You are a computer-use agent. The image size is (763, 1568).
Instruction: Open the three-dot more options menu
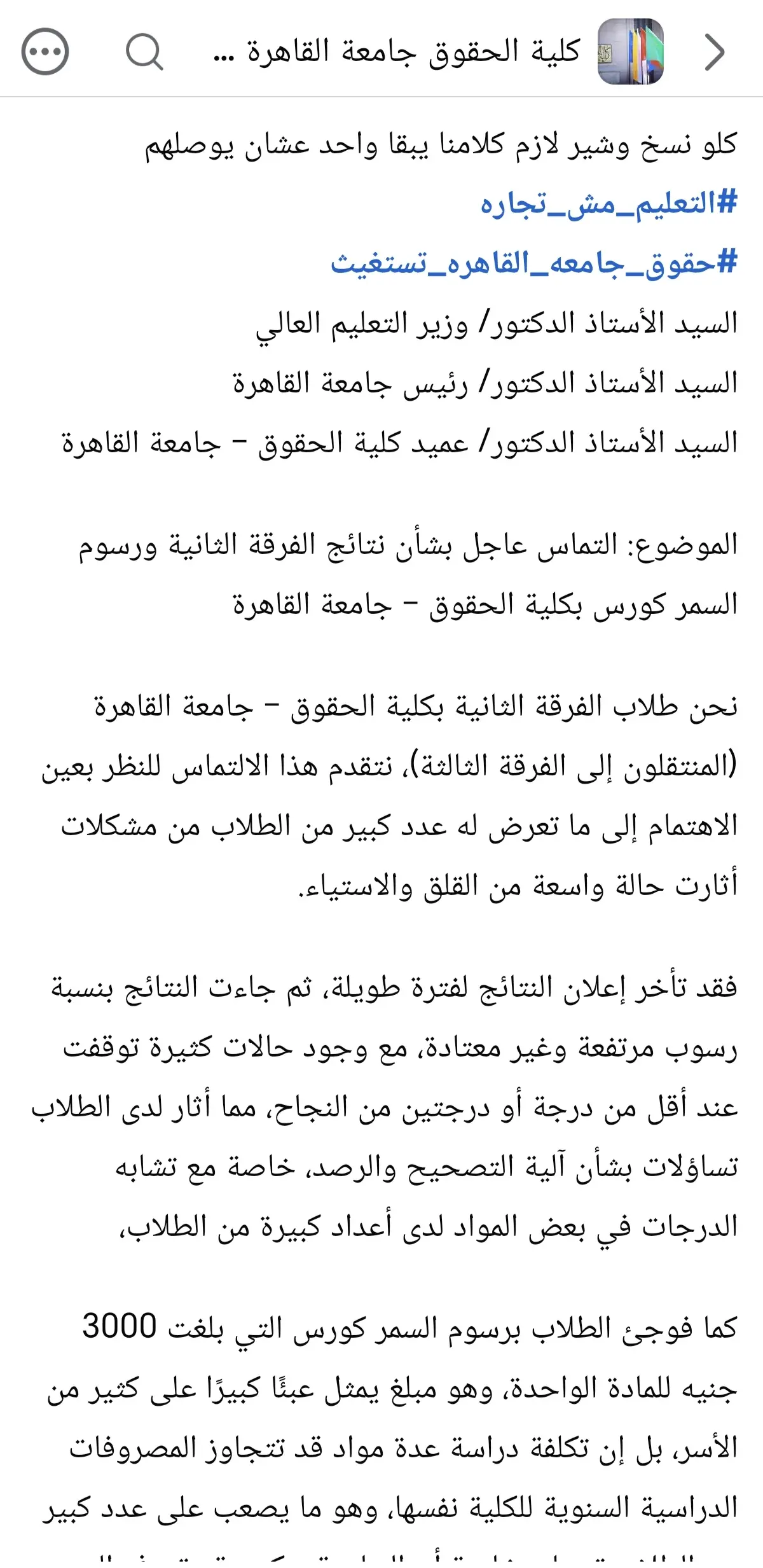tap(45, 52)
